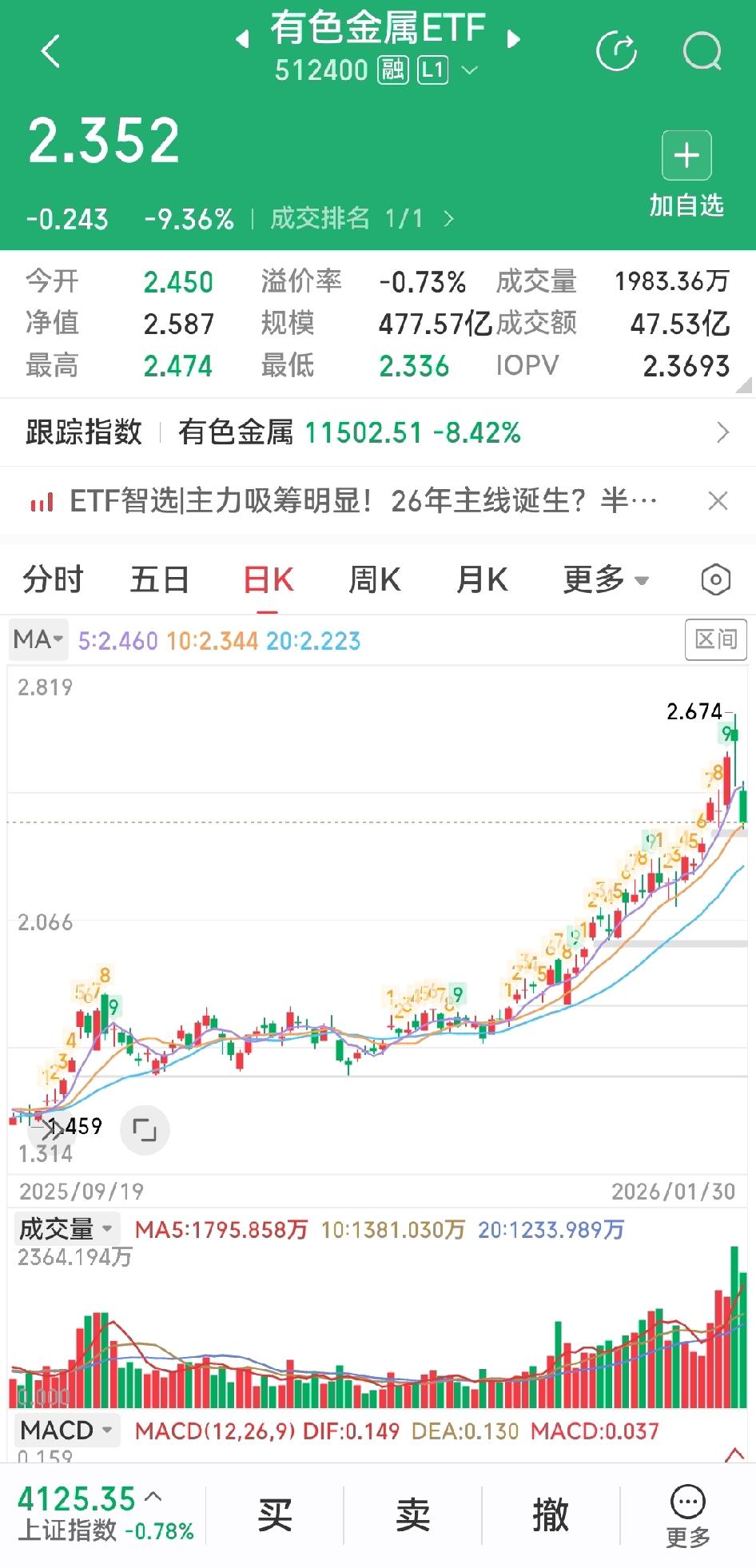Switch to the 分时 tab
This screenshot has height=1568, width=756.
52,581
